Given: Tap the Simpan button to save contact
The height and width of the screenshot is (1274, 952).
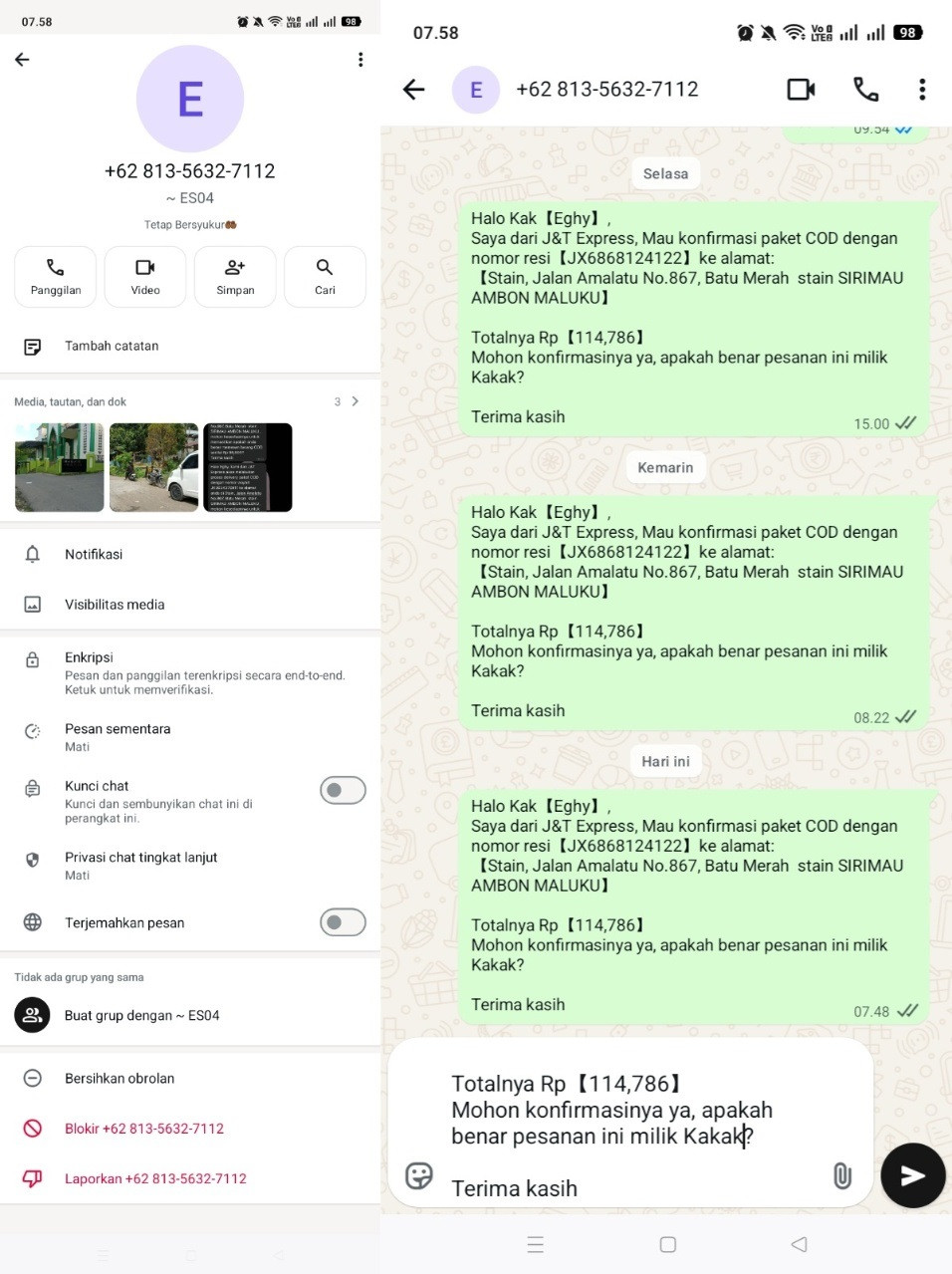Looking at the screenshot, I should coord(235,277).
